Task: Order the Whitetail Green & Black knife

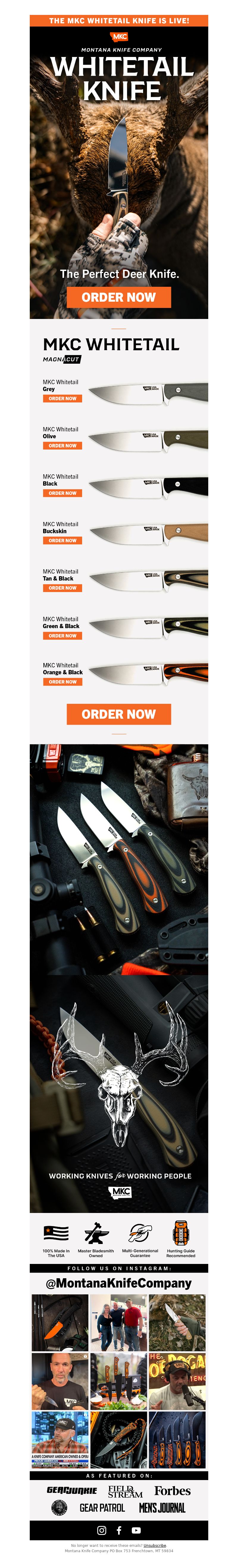Action: tap(62, 636)
